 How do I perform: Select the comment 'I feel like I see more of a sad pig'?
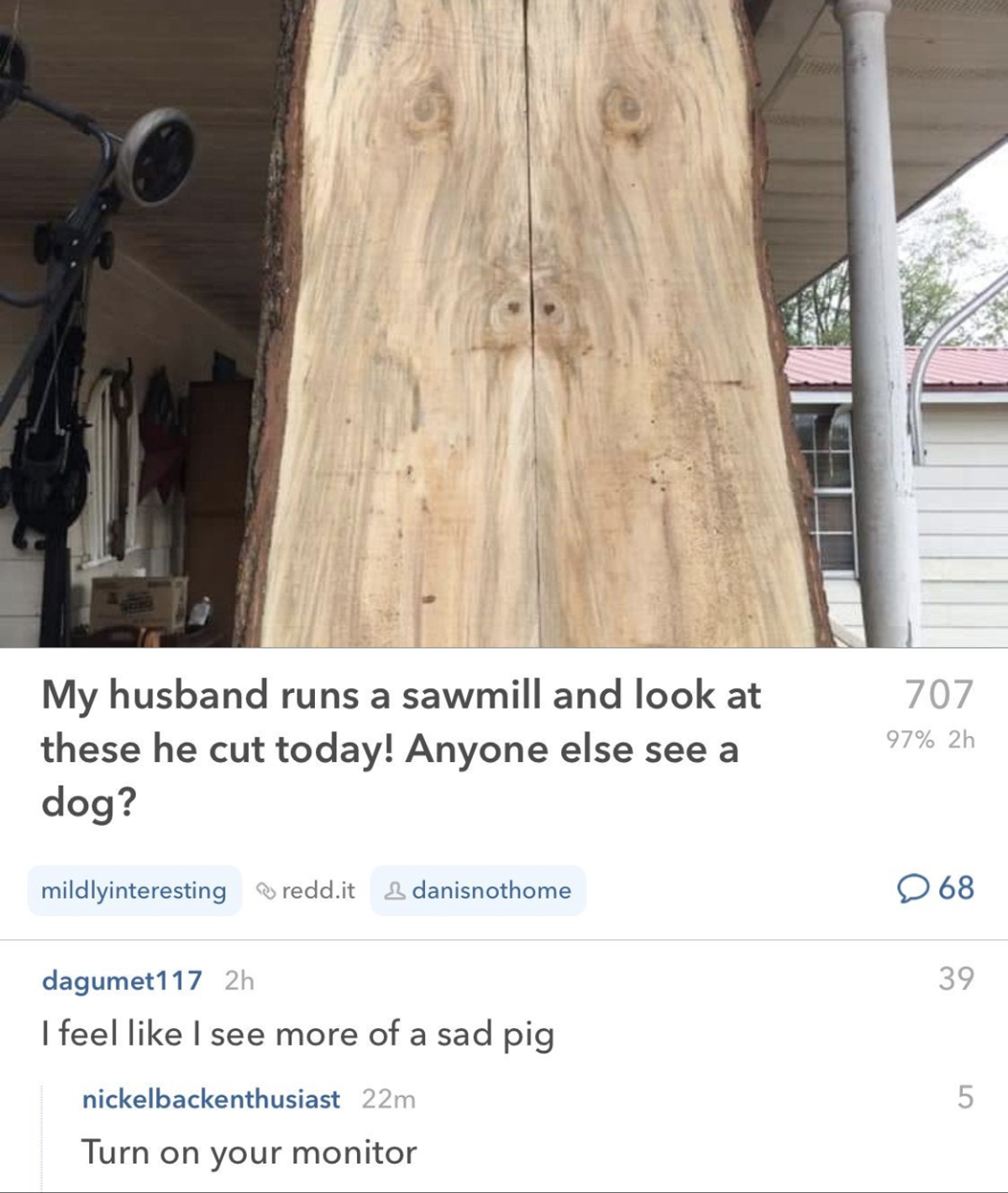click(298, 1034)
